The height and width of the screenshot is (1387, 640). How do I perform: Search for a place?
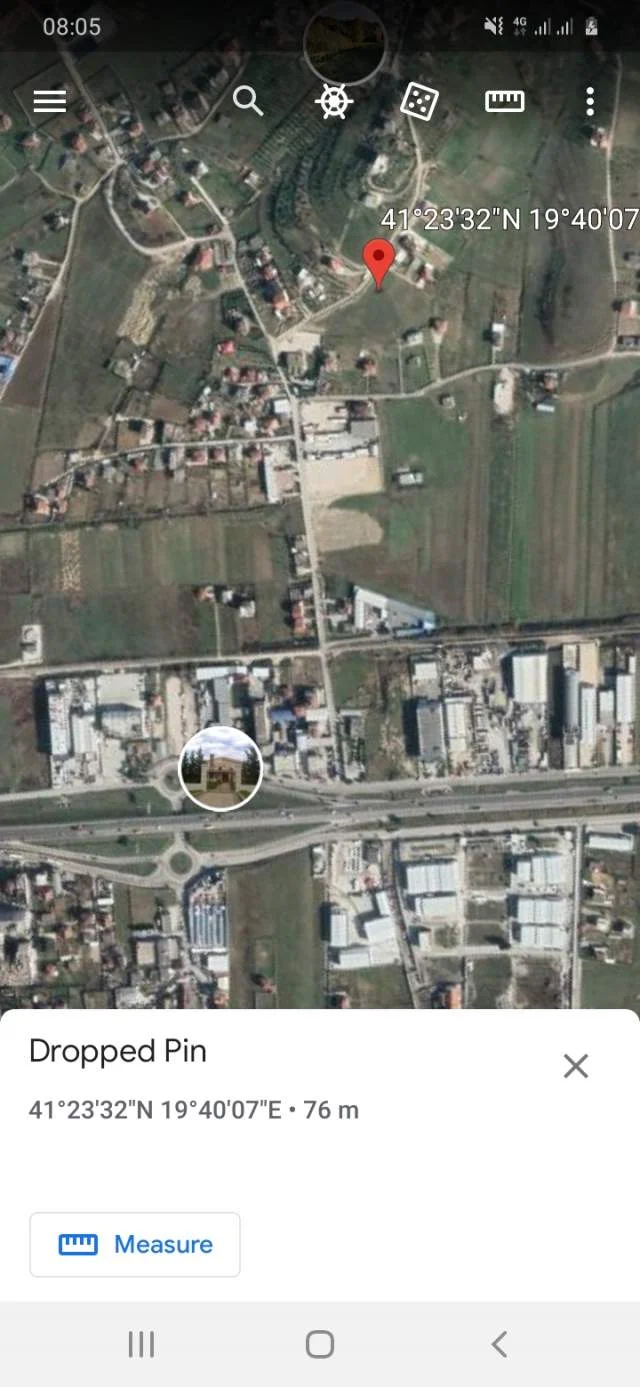tap(248, 101)
